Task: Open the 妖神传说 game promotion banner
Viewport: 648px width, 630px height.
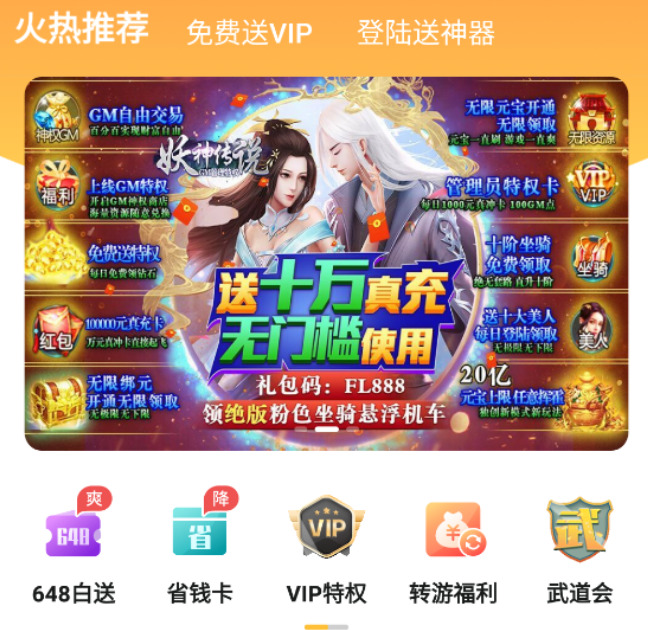Action: pos(326,263)
